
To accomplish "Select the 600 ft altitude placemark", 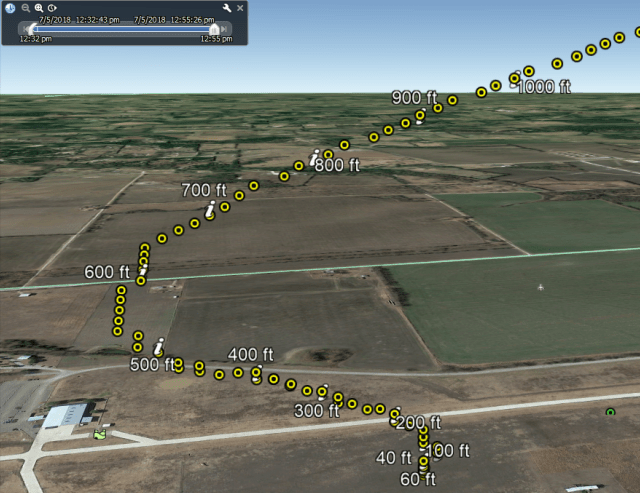I will (143, 268).
